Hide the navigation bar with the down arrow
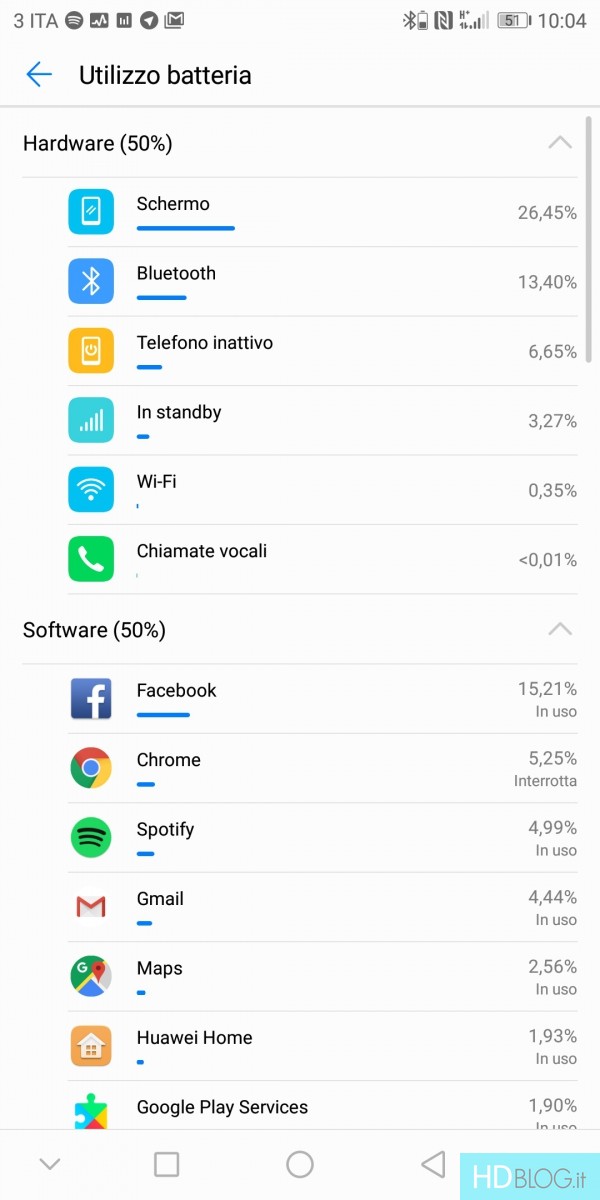This screenshot has width=600, height=1200. tap(50, 1164)
